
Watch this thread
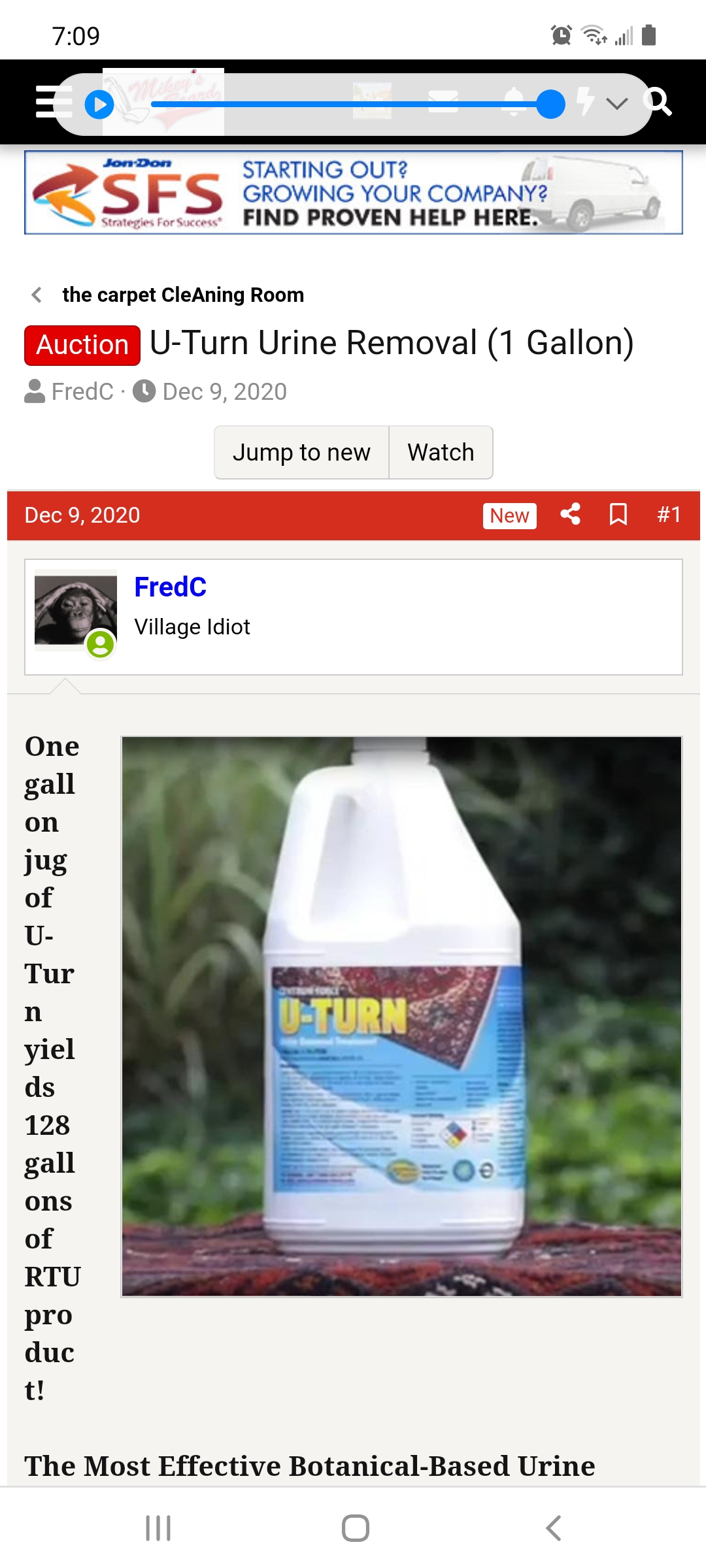(x=441, y=452)
